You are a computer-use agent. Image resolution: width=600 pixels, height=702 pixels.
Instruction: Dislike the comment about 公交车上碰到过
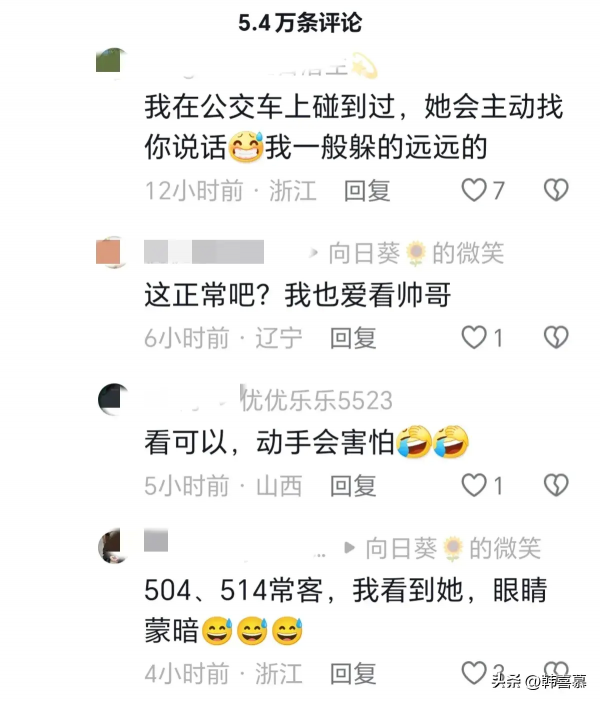[x=556, y=190]
